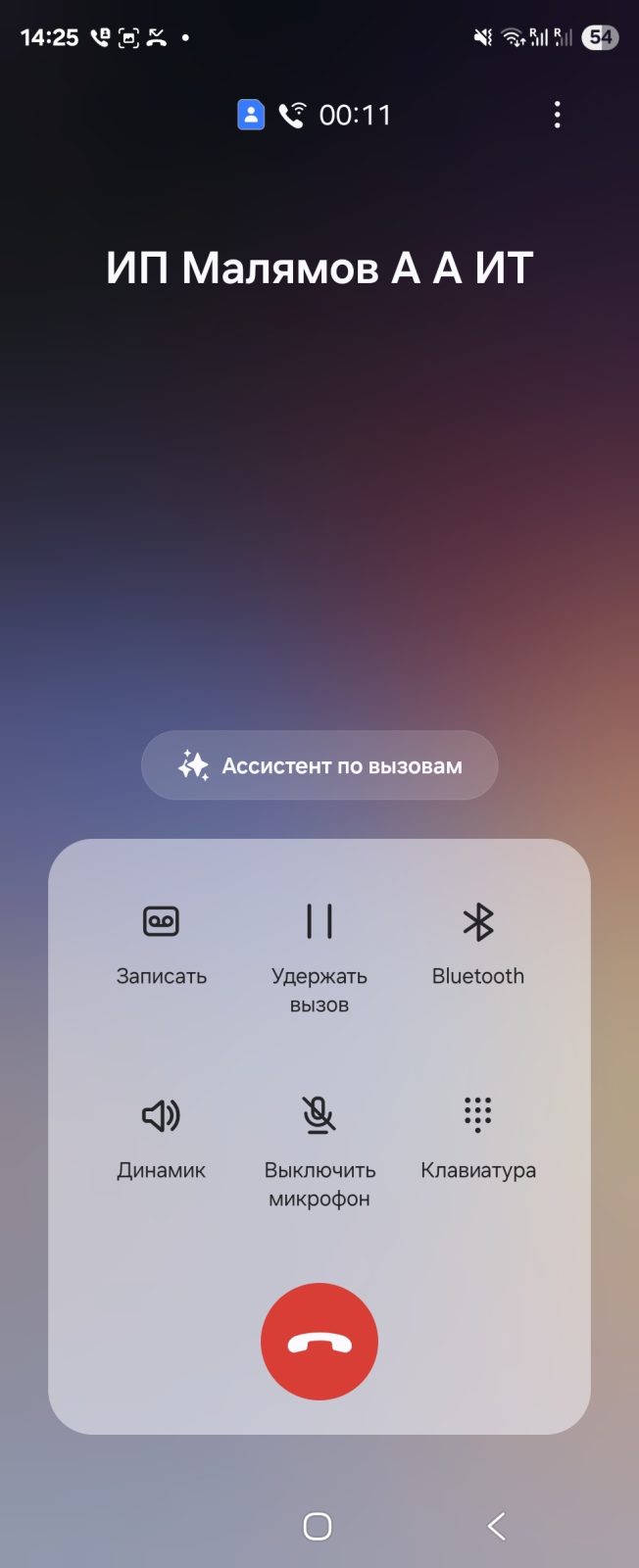Open Ассистент по вызовам
This screenshot has width=639, height=1568.
pos(319,765)
